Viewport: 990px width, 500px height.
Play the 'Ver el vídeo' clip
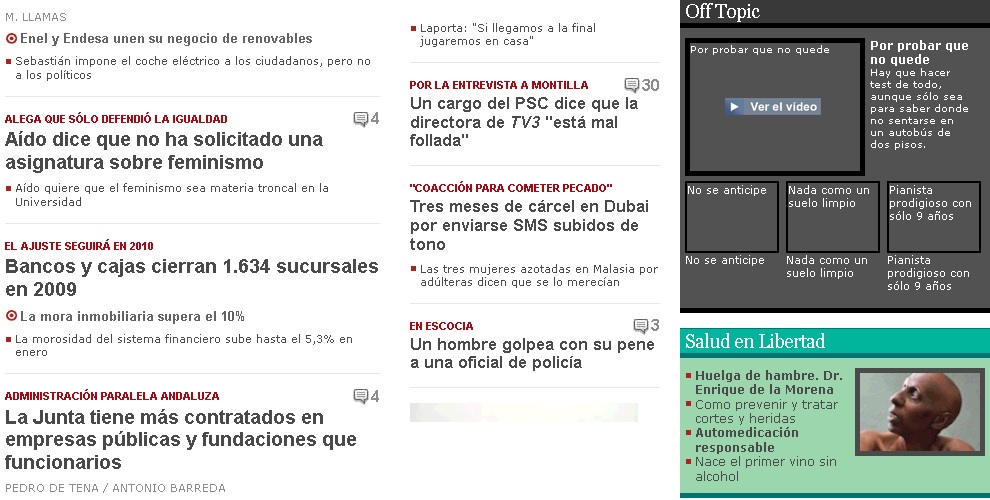coord(773,106)
